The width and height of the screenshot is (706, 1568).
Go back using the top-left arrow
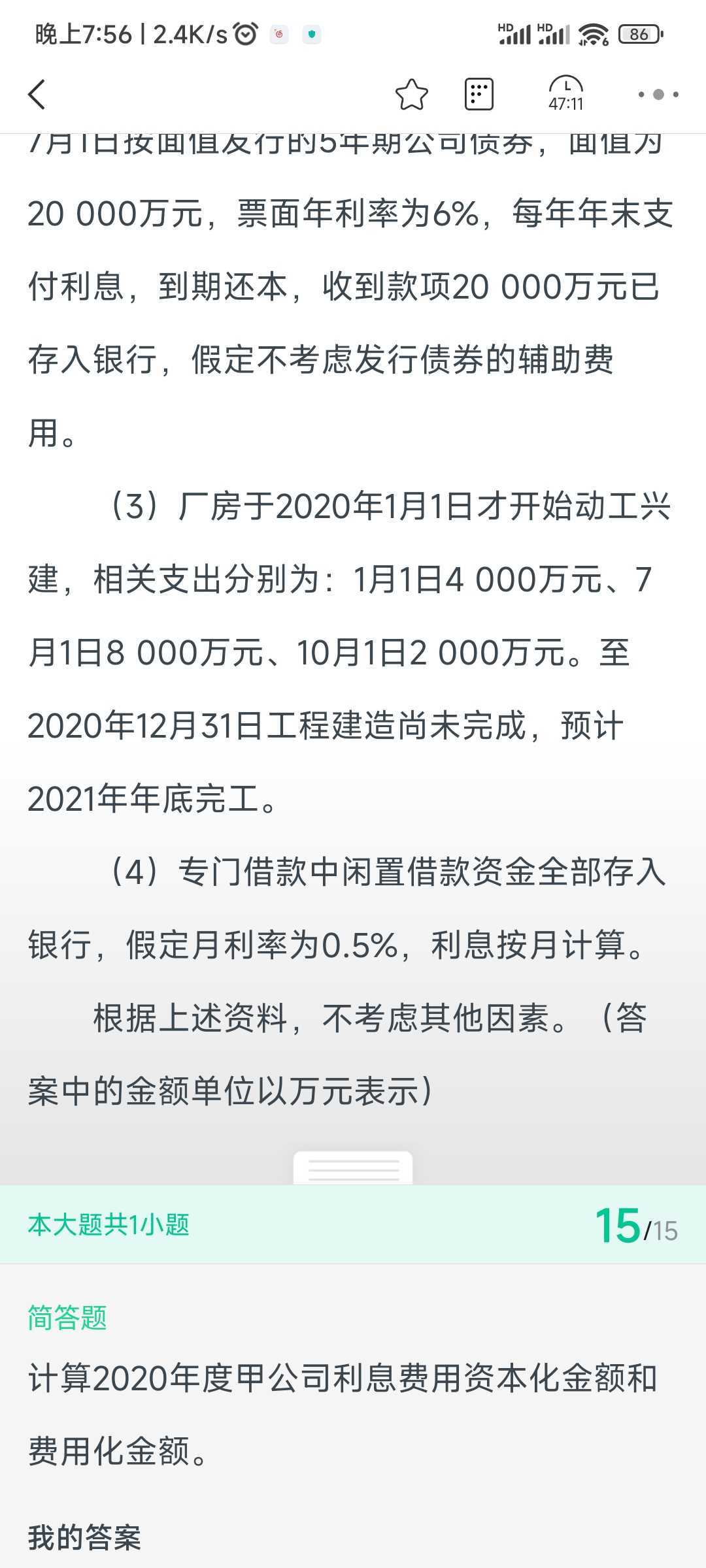pyautogui.click(x=37, y=95)
